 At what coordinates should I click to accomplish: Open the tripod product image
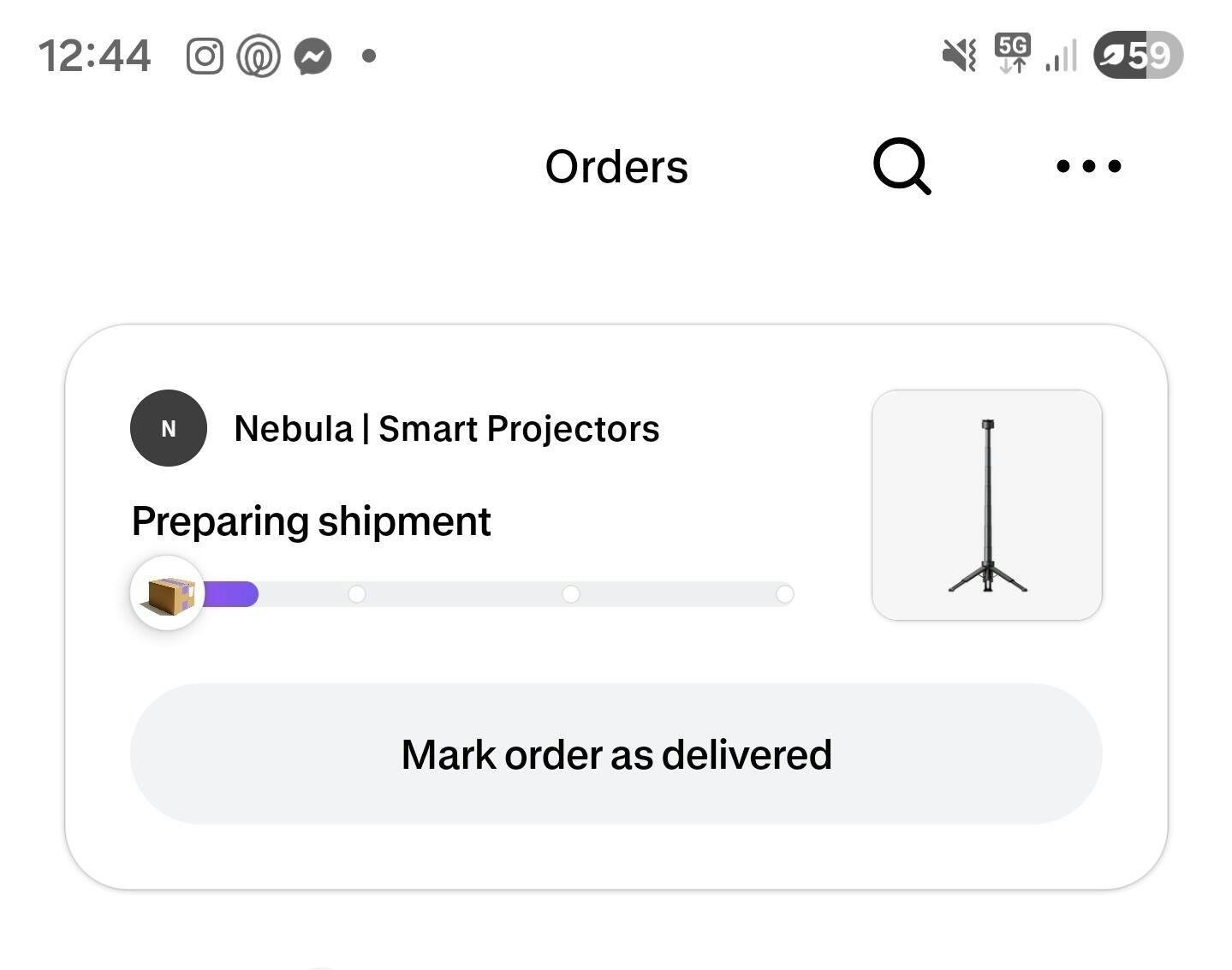[986, 505]
